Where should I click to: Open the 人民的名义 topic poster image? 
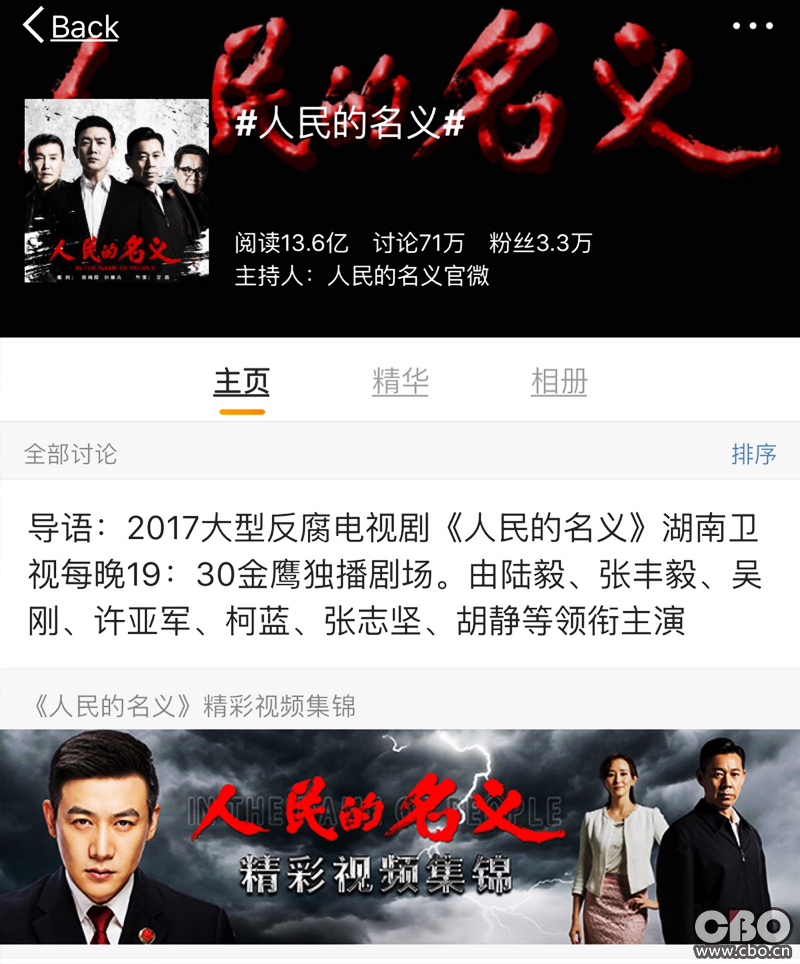(116, 191)
